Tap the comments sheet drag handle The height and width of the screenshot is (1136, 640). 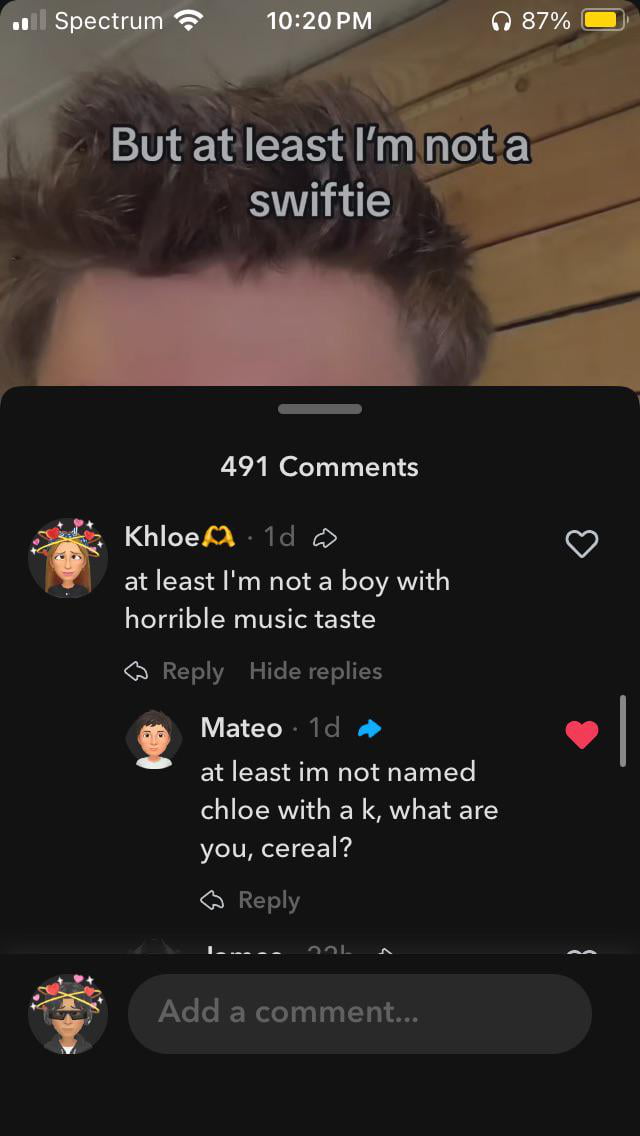(320, 409)
